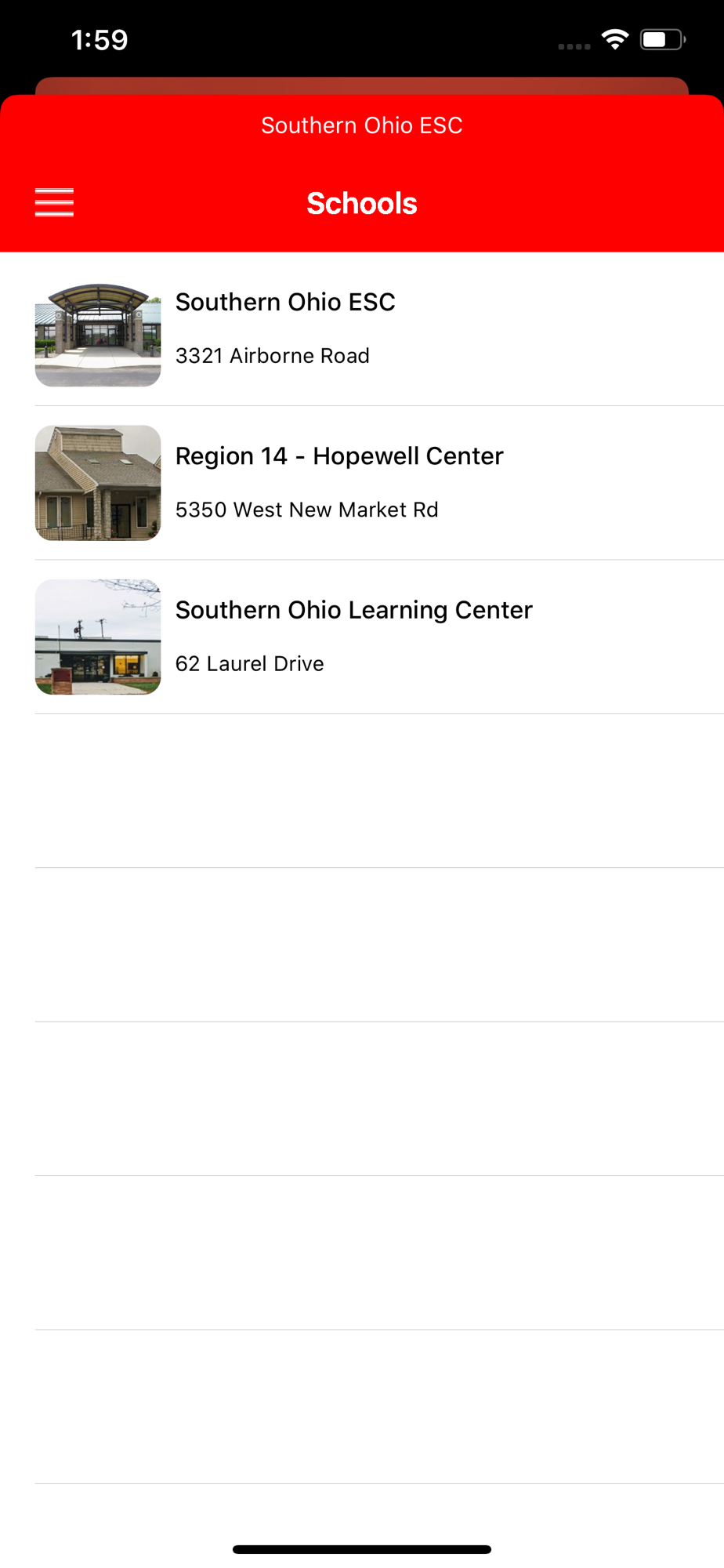The height and width of the screenshot is (1568, 724).
Task: Open the hamburger drawer menu
Action: (x=54, y=202)
